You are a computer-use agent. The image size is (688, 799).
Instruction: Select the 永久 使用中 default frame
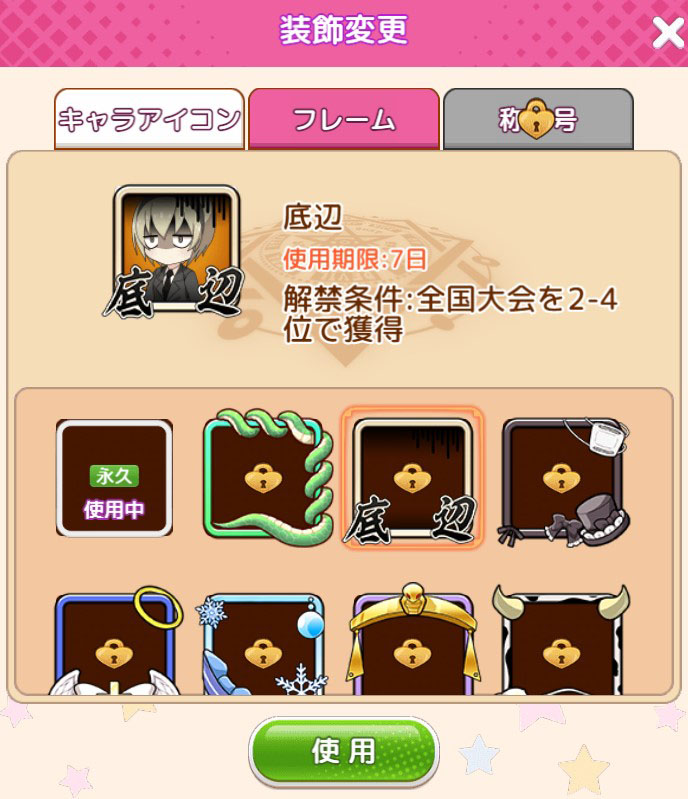114,478
